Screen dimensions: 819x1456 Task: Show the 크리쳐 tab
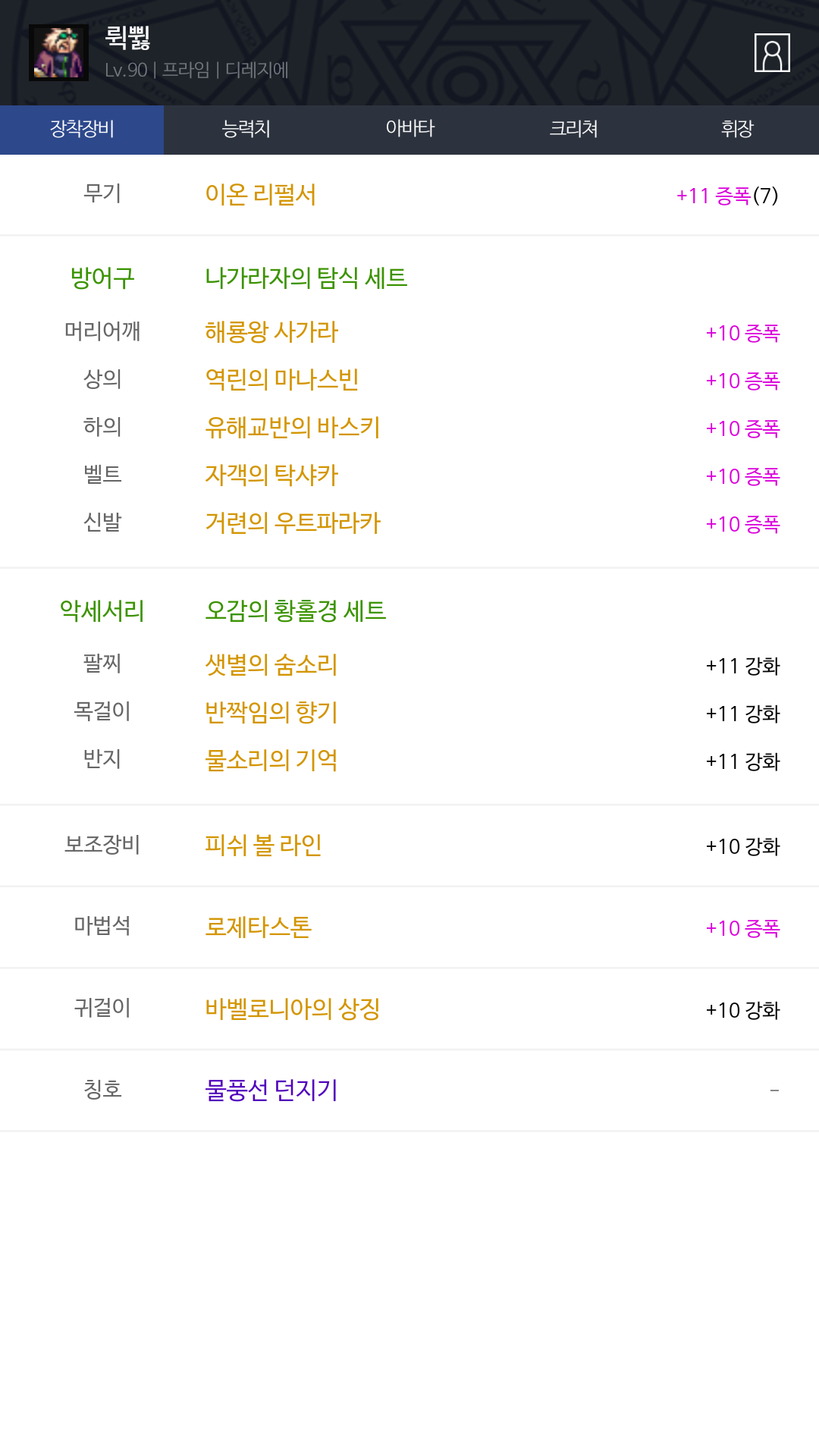point(573,129)
